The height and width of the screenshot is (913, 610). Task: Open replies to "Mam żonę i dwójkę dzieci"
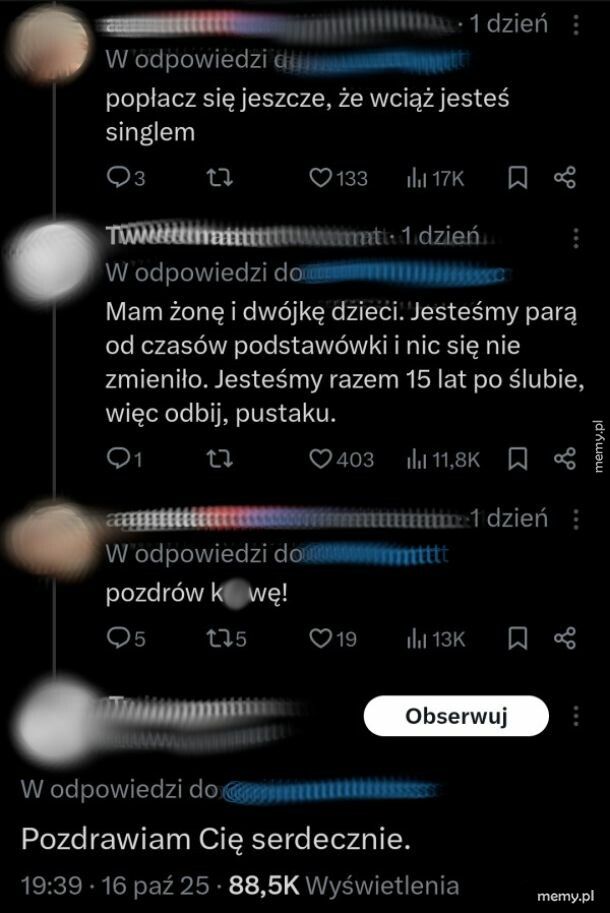click(119, 459)
